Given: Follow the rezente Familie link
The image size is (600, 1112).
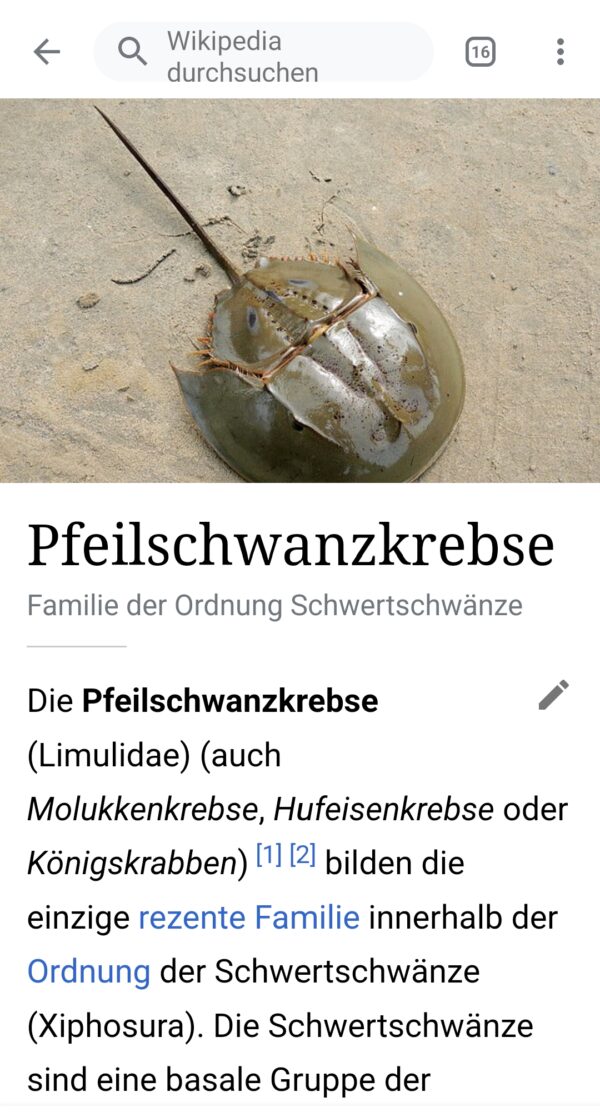Looking at the screenshot, I should coord(249,916).
